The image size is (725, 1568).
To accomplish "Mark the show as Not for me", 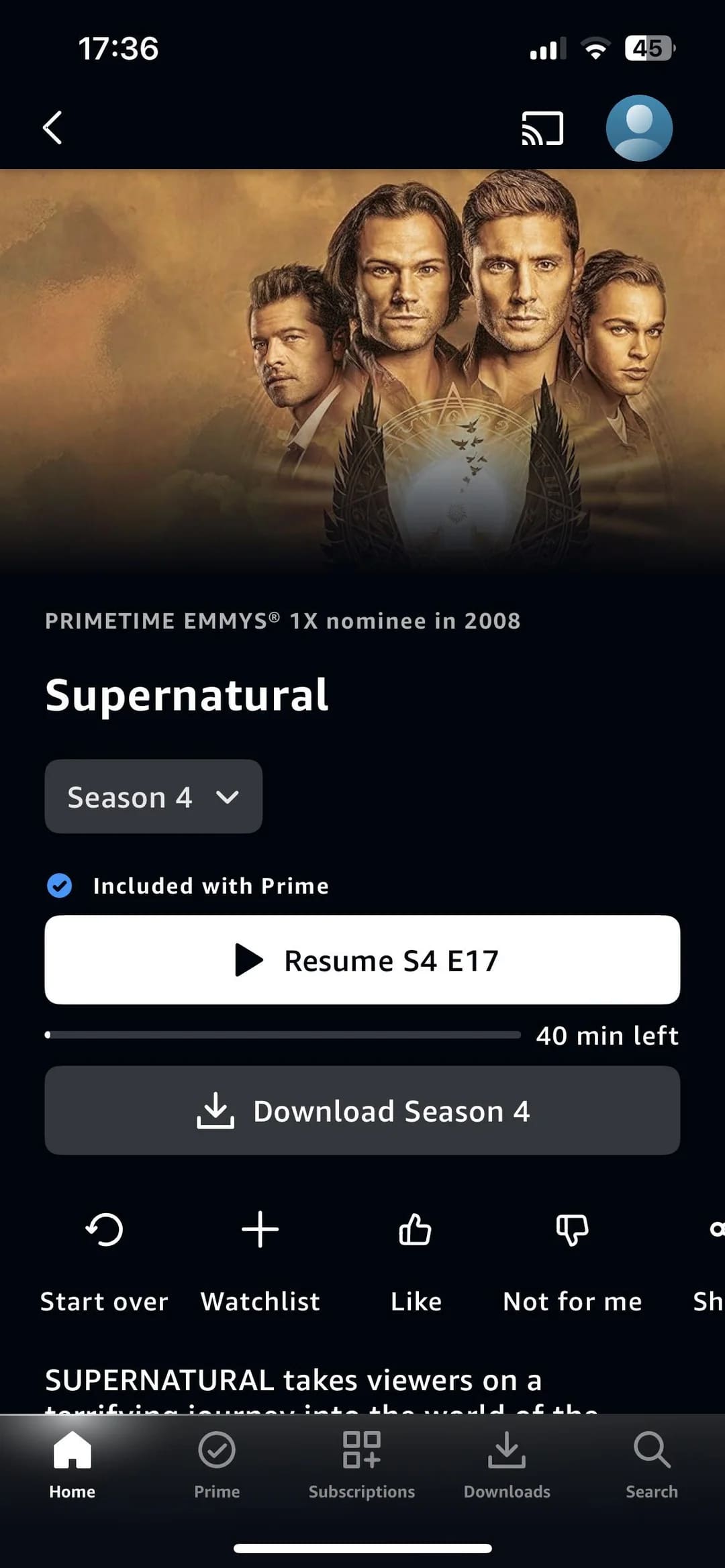I will (572, 1230).
